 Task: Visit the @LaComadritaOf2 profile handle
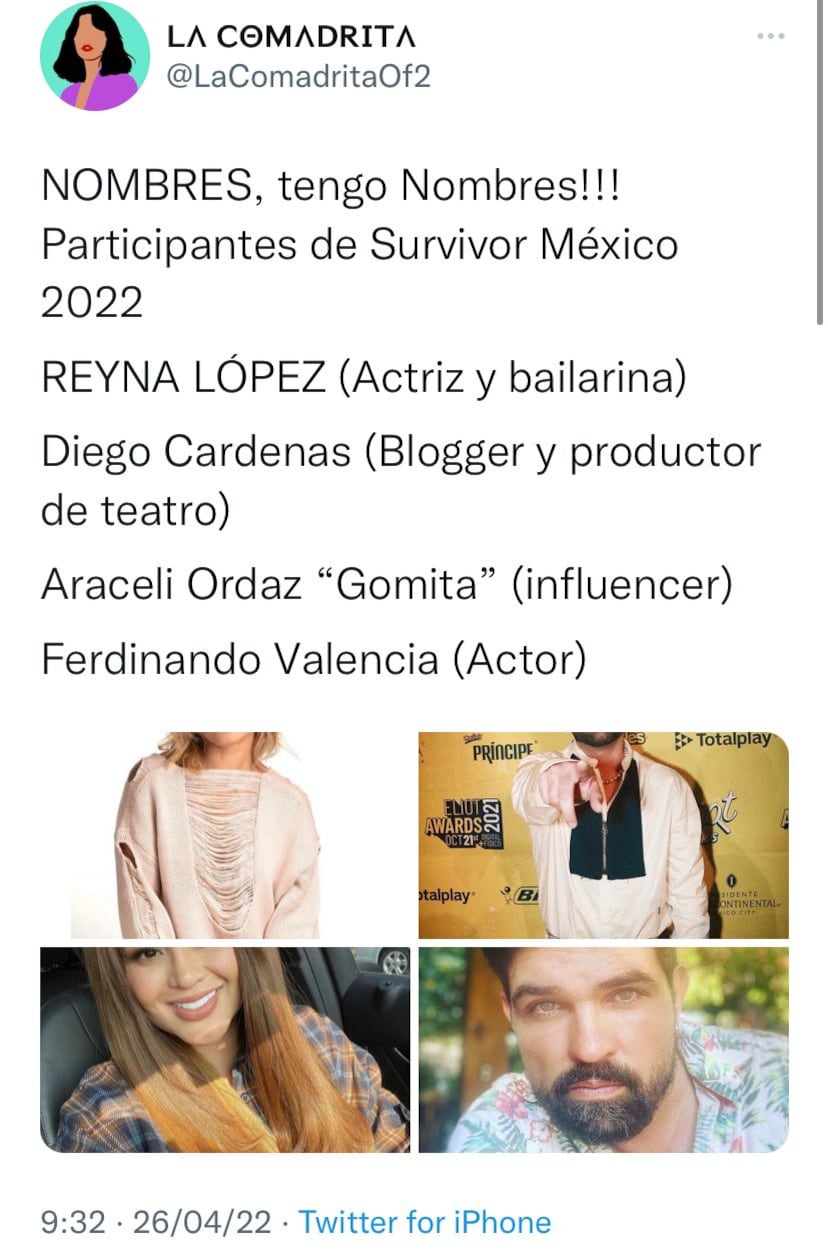[297, 77]
